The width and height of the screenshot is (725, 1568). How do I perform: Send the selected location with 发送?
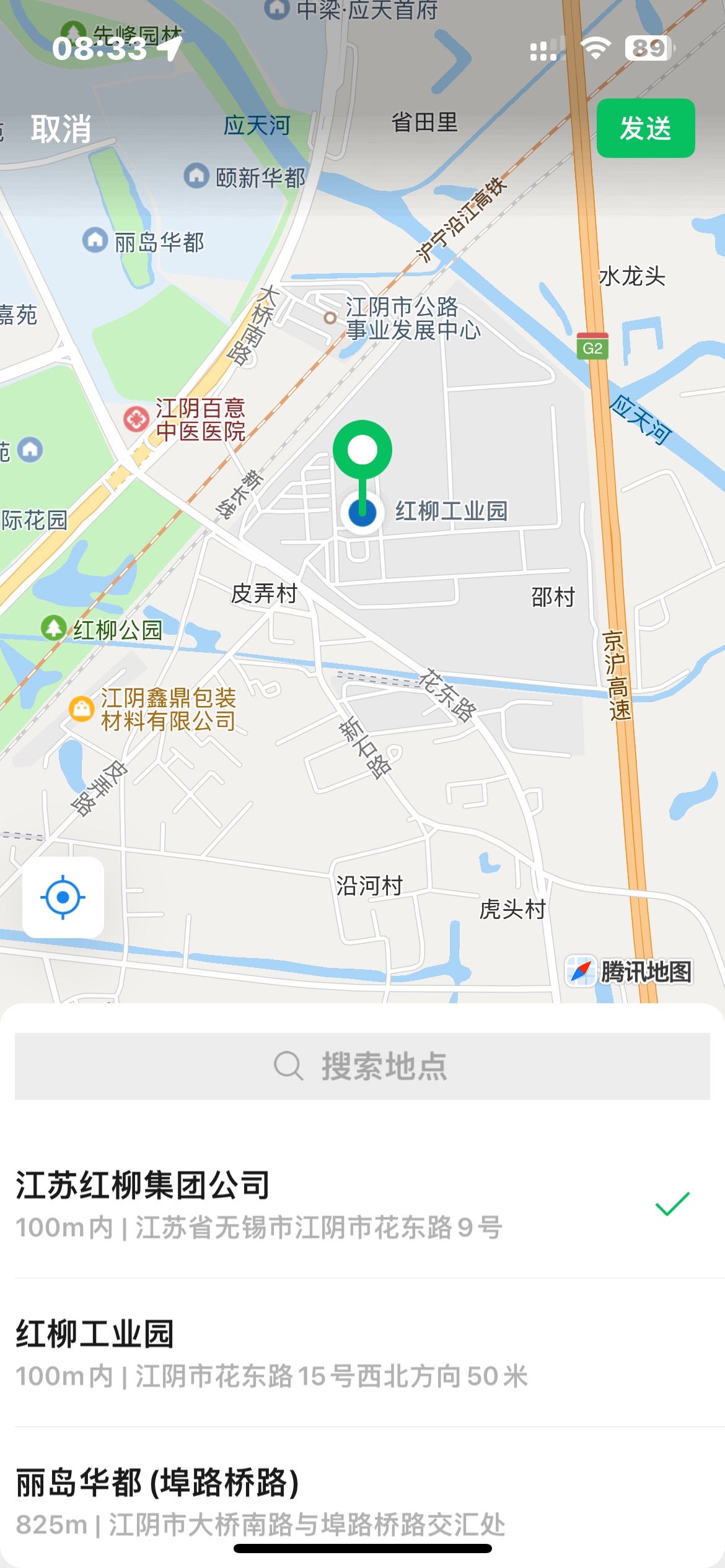pos(645,128)
